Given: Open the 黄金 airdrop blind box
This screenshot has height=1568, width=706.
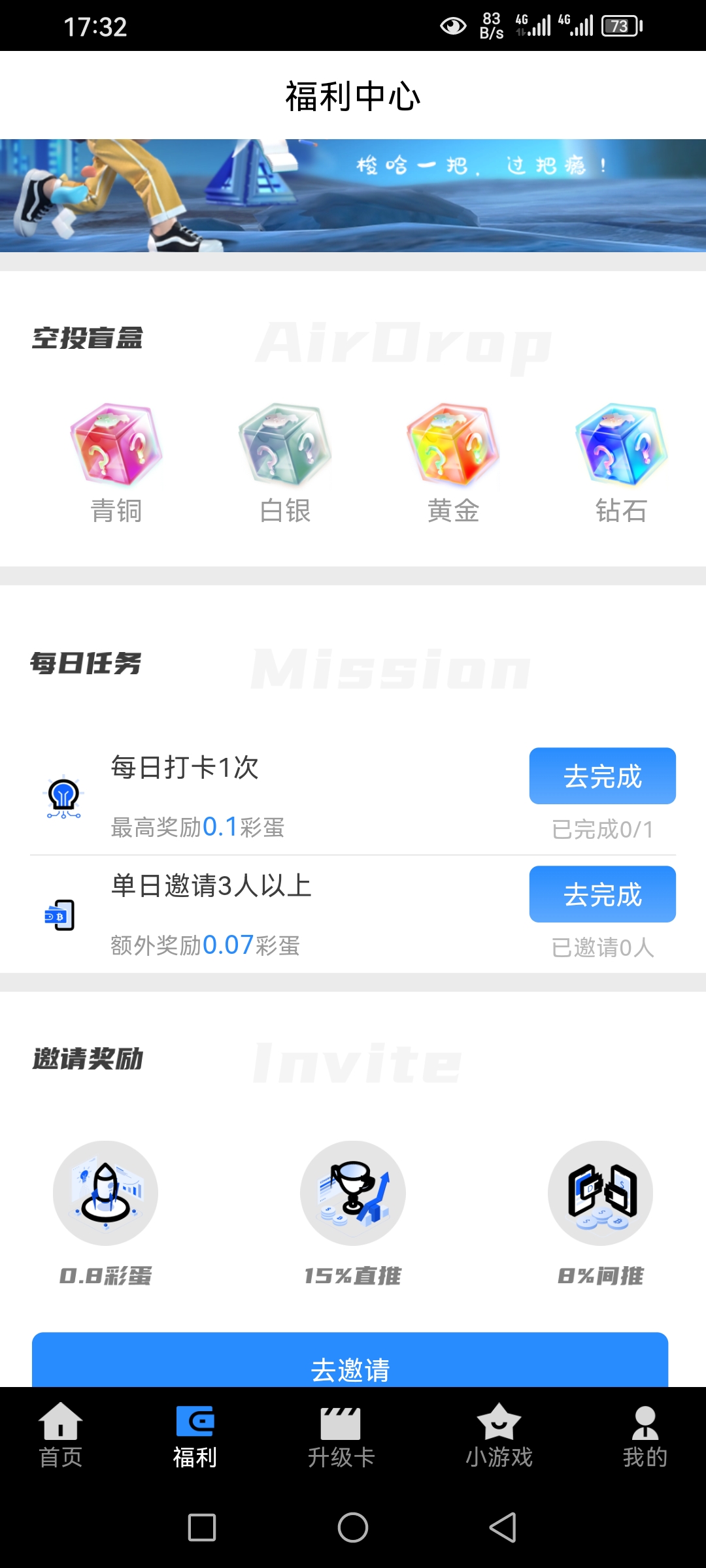Looking at the screenshot, I should [x=453, y=463].
